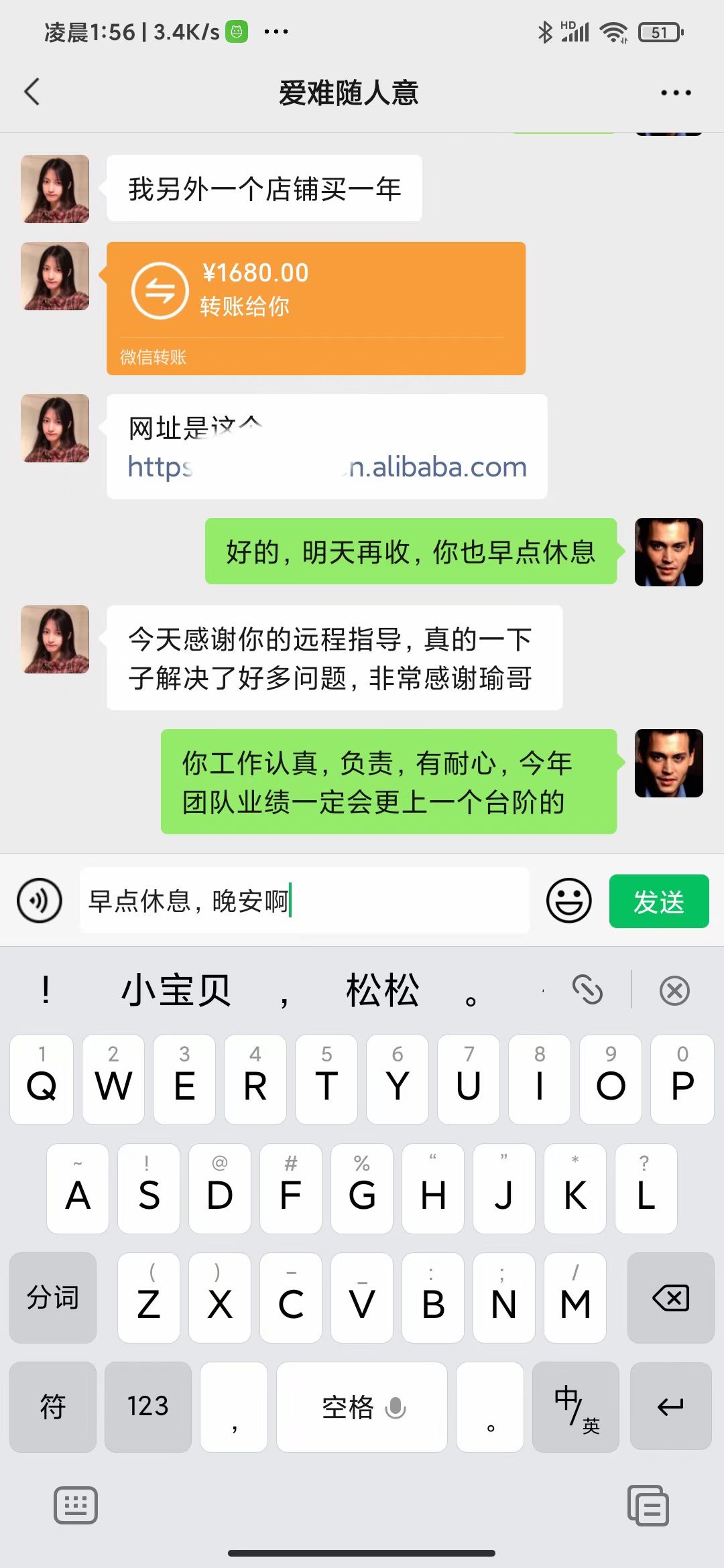Open the ¥1680.00 transfer card
This screenshot has width=724, height=1568.
(x=315, y=307)
